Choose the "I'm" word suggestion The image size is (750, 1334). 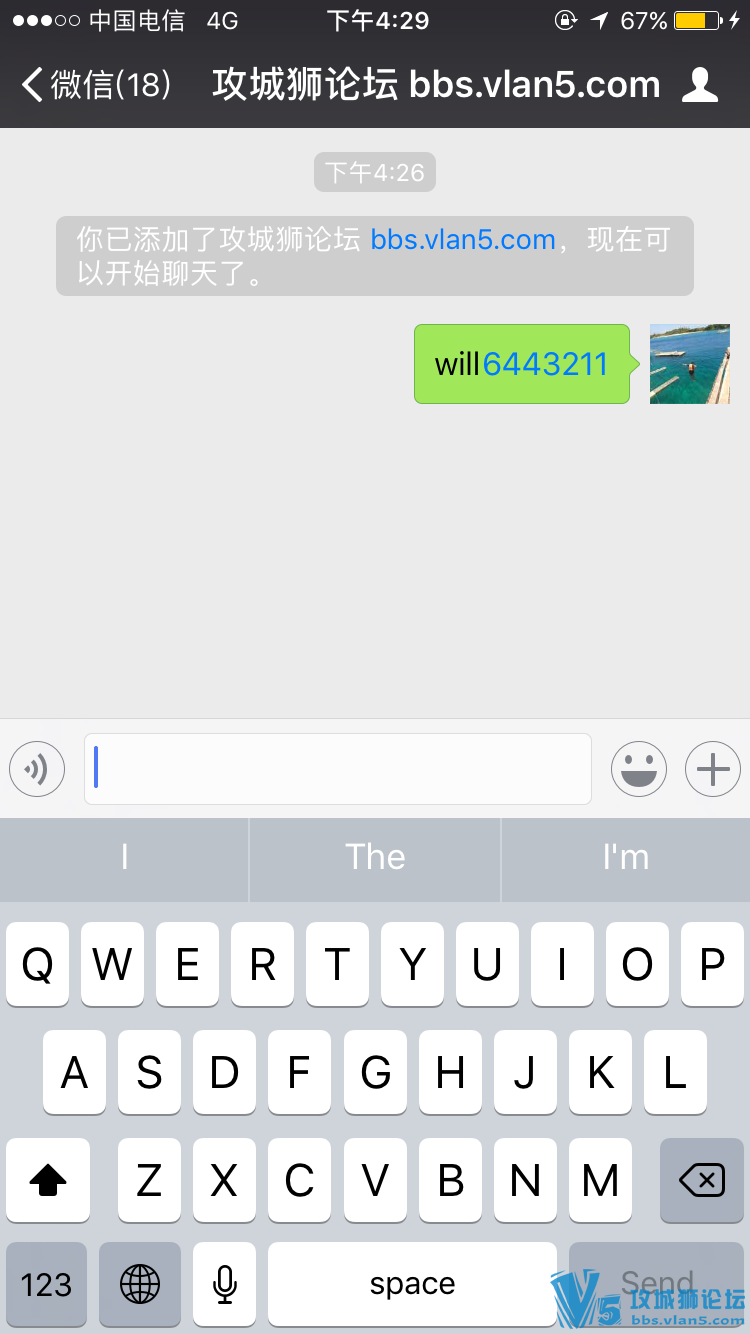626,858
